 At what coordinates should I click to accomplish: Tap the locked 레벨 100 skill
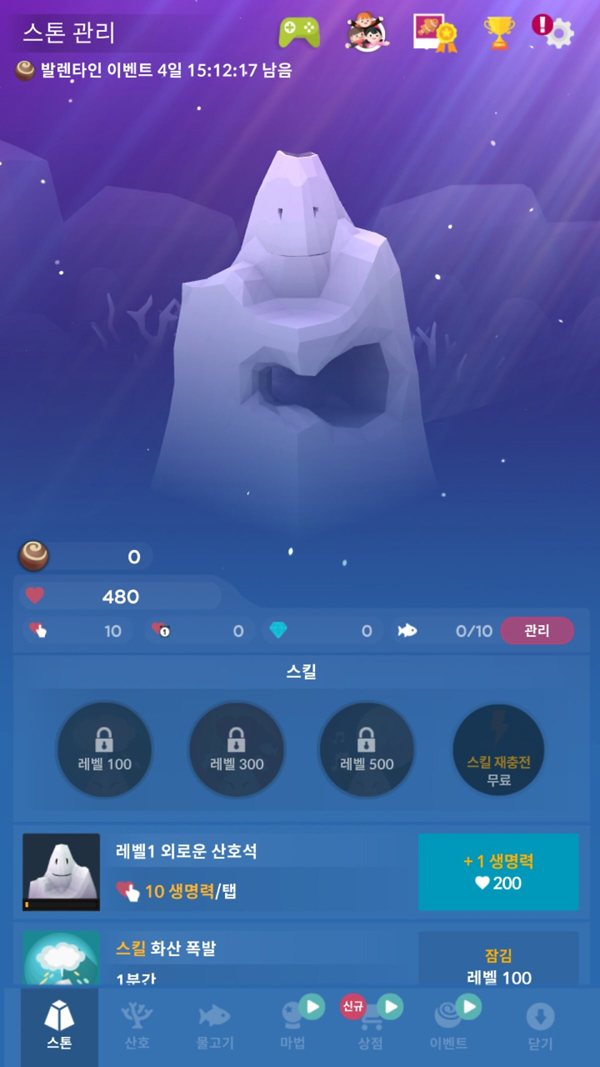104,750
